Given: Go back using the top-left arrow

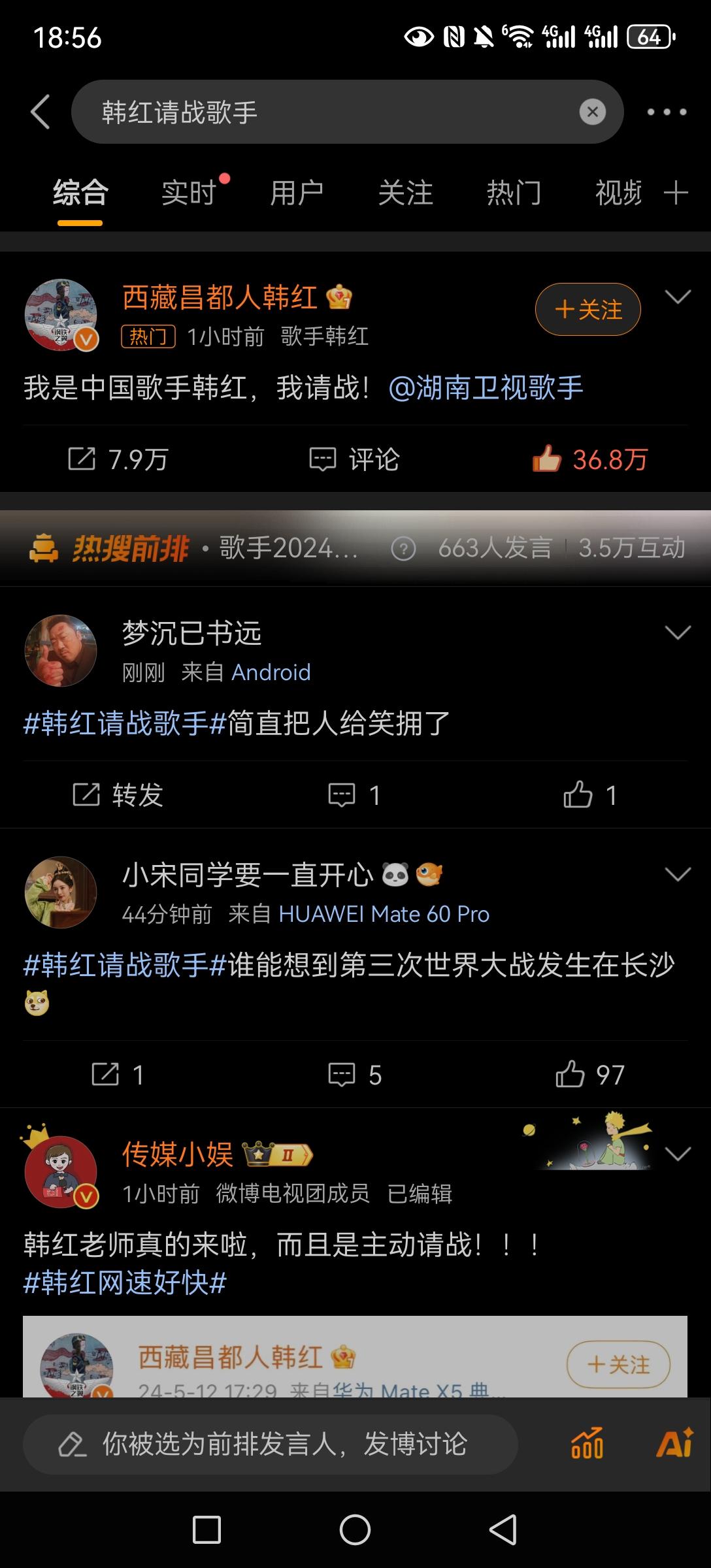Looking at the screenshot, I should click(x=41, y=112).
